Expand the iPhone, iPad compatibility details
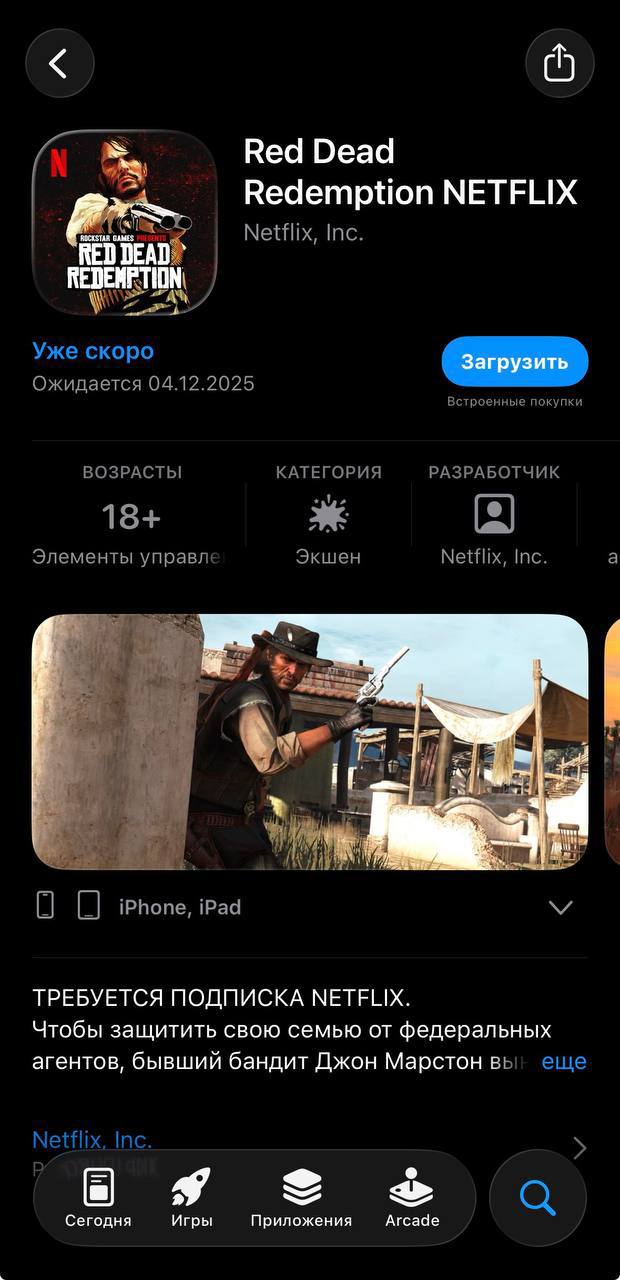620x1280 pixels. [560, 907]
